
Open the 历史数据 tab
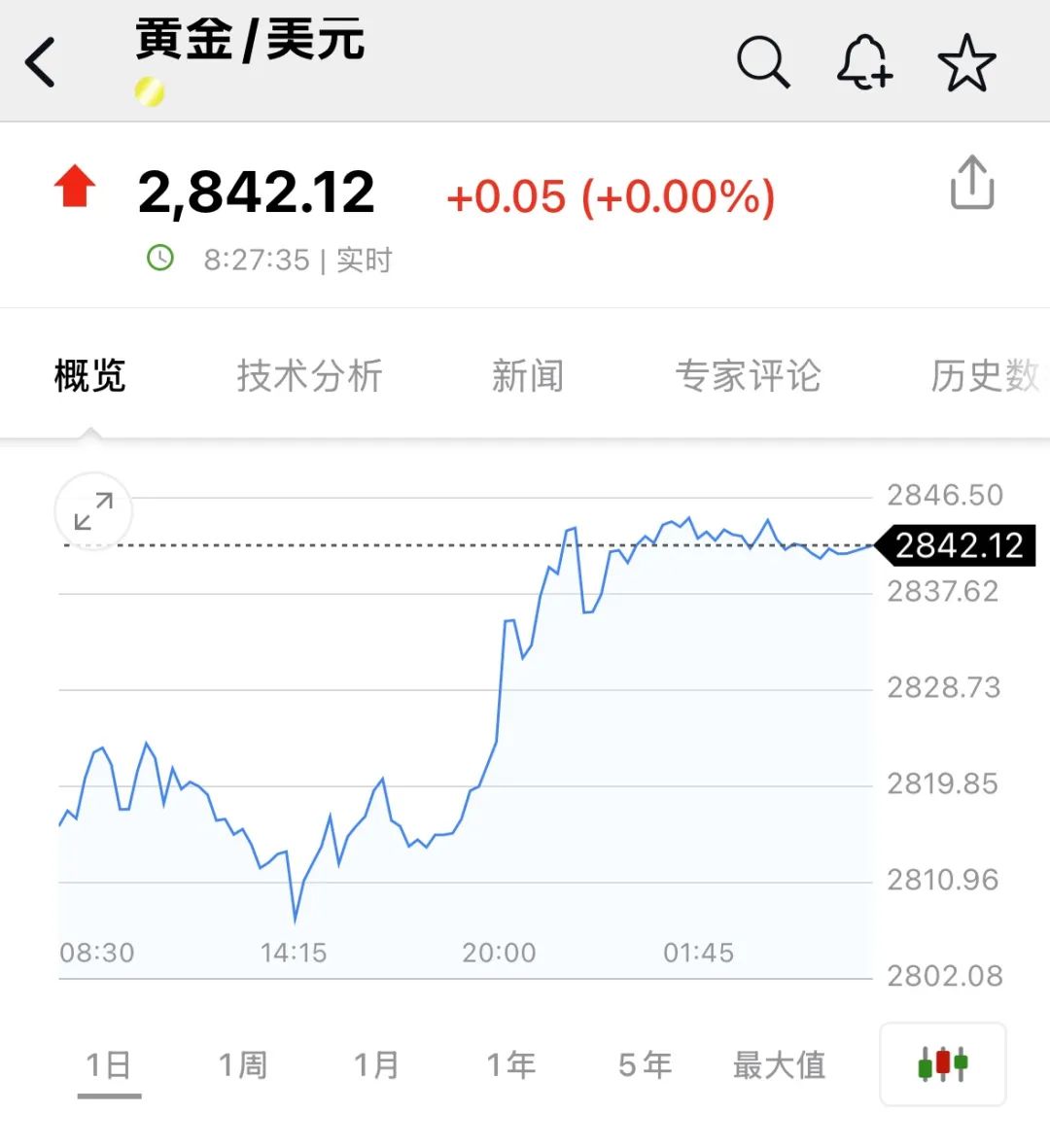click(984, 376)
